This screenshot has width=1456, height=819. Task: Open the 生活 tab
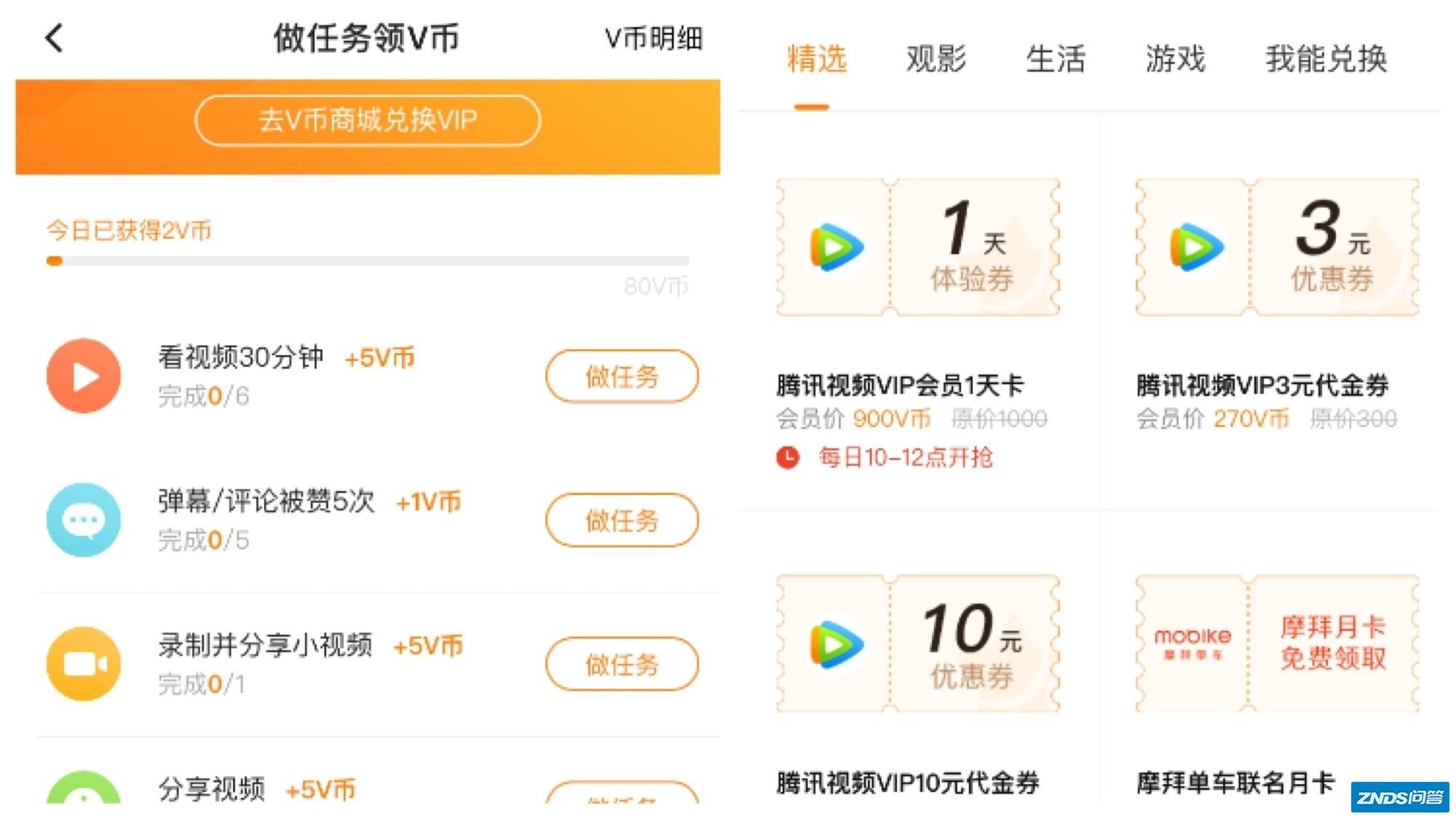[1055, 60]
